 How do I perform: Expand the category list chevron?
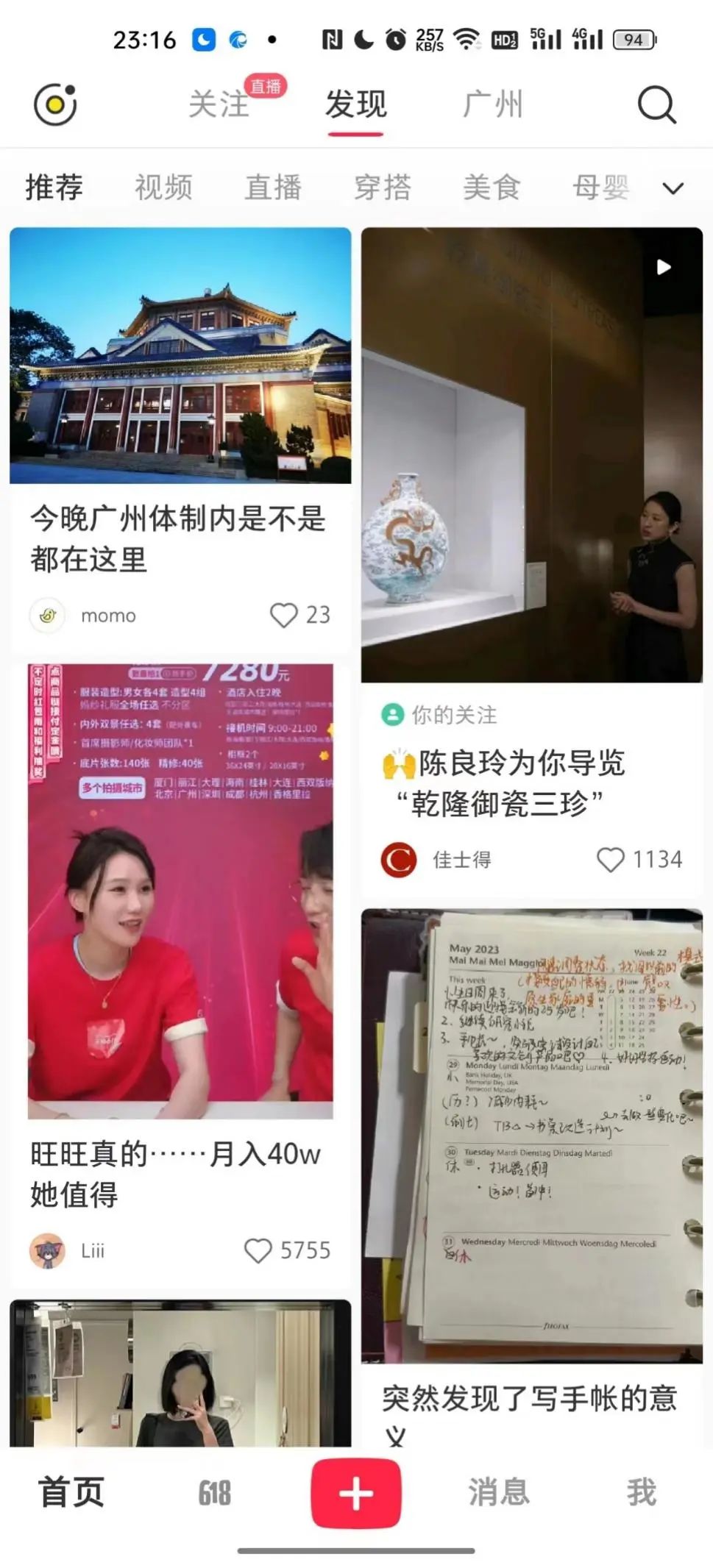673,188
